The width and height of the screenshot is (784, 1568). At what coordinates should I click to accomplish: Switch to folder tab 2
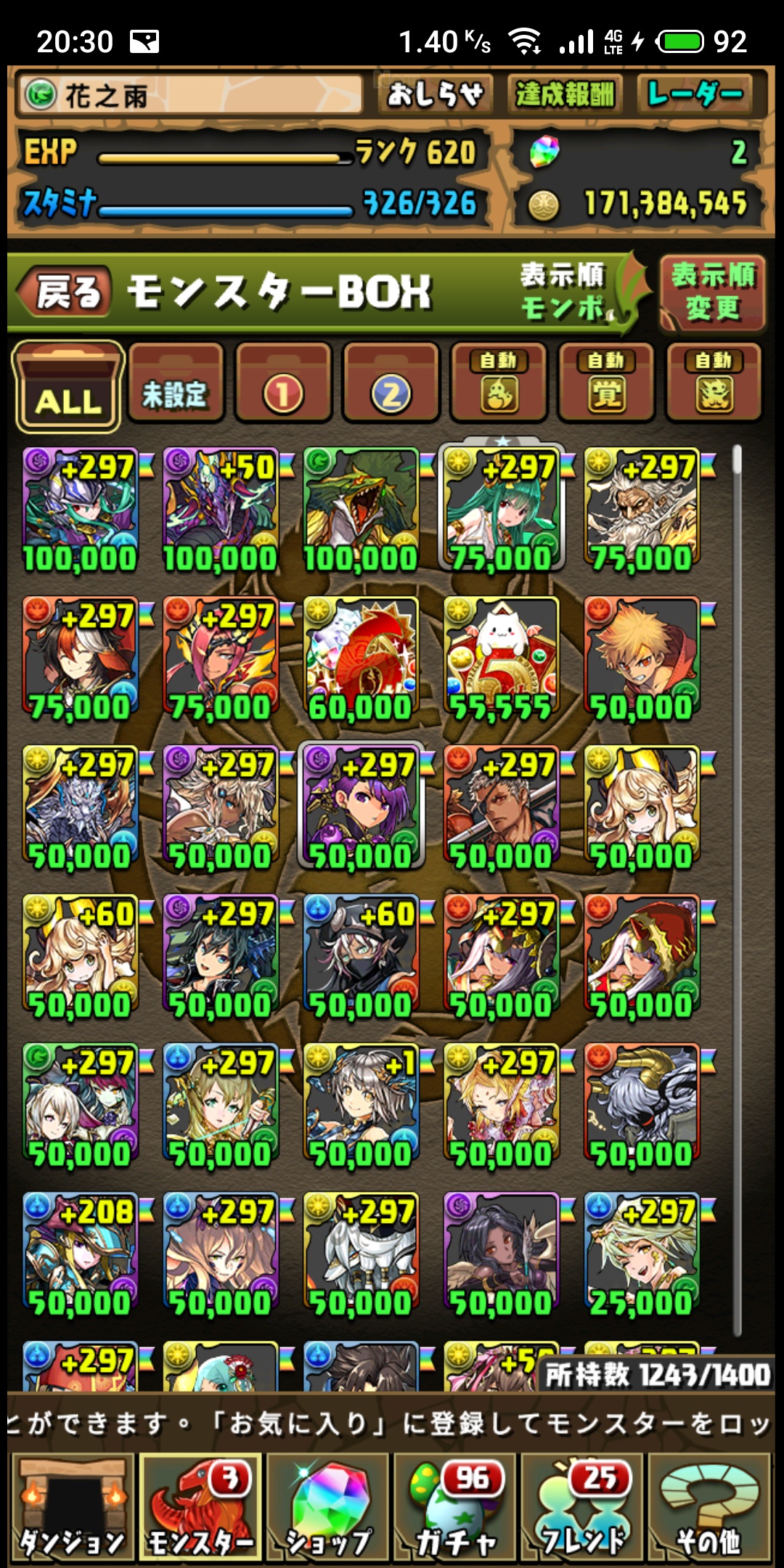pyautogui.click(x=391, y=385)
